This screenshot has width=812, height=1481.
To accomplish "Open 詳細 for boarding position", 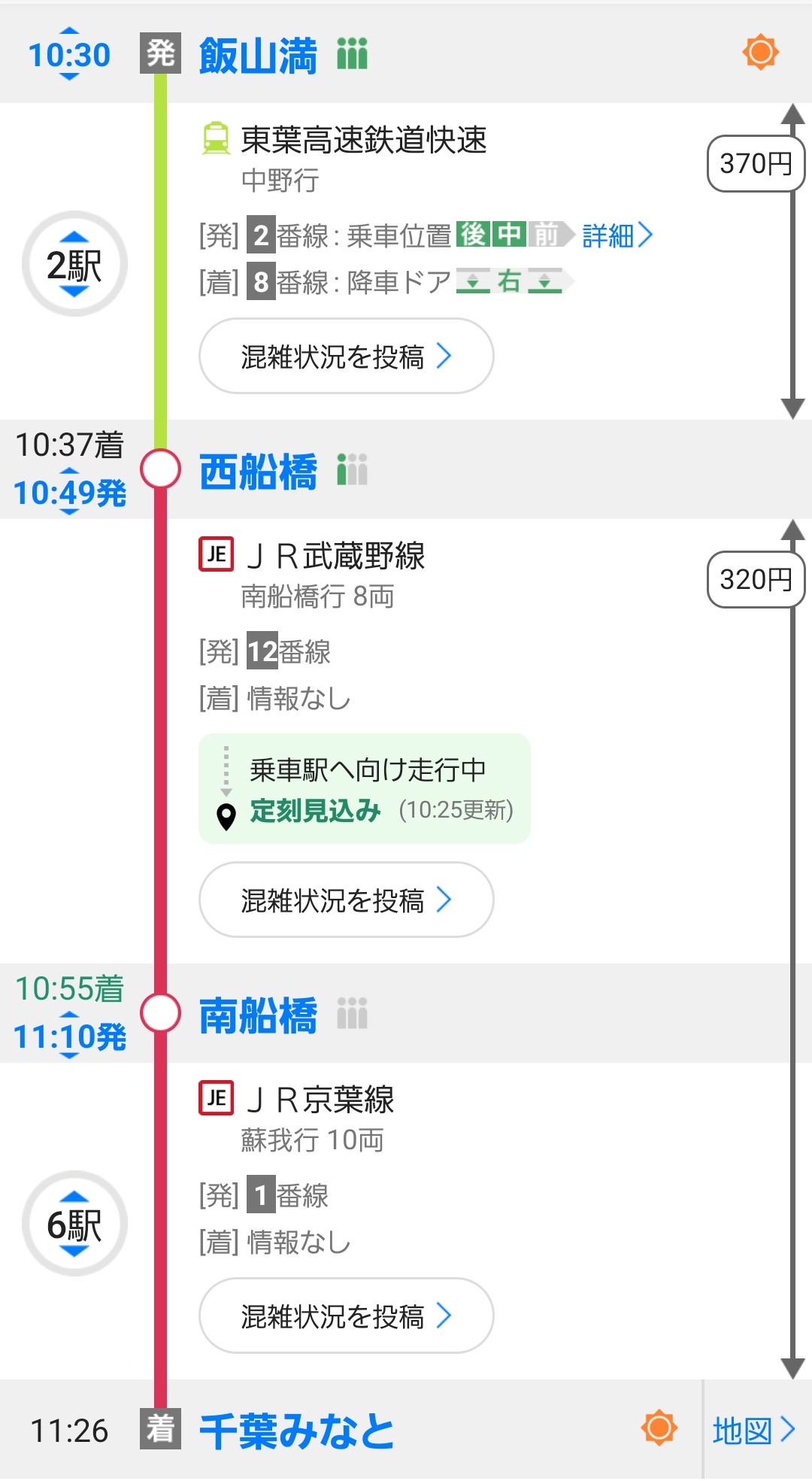I will pos(617,235).
